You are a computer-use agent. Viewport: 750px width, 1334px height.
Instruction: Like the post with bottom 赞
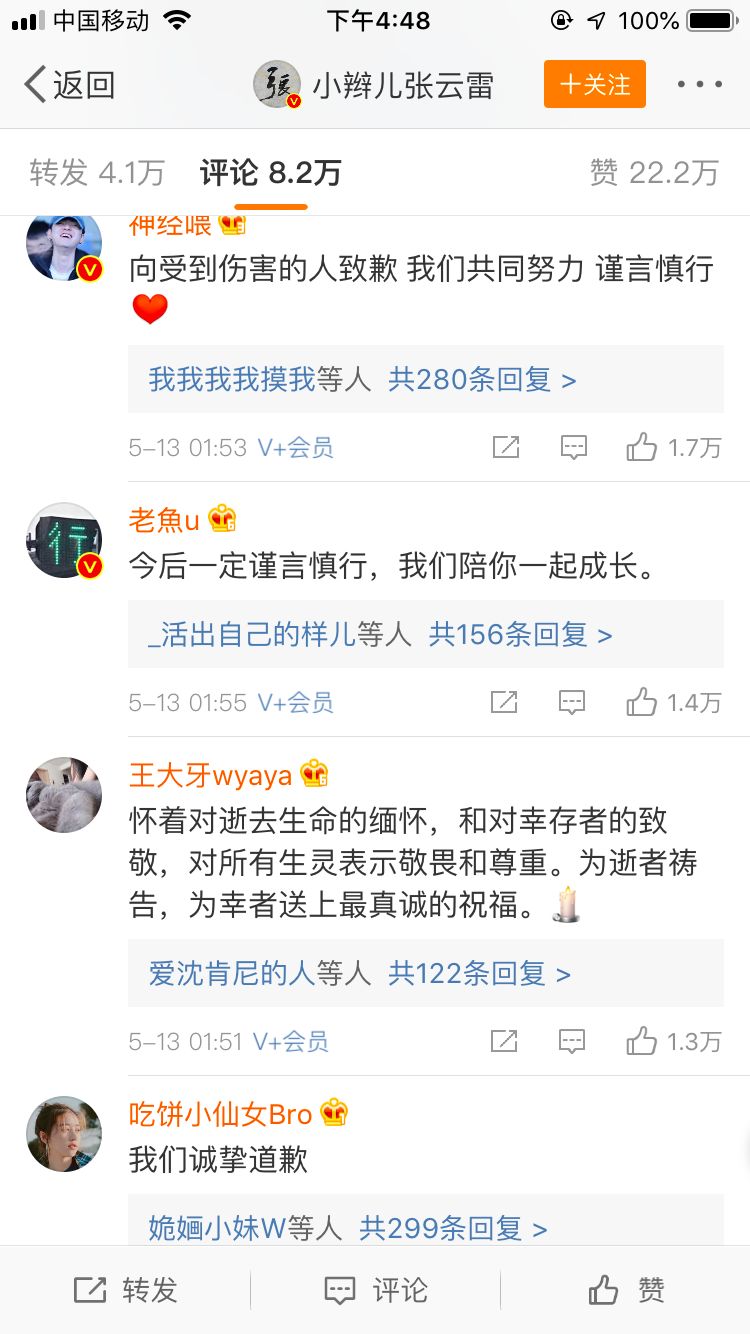626,1290
